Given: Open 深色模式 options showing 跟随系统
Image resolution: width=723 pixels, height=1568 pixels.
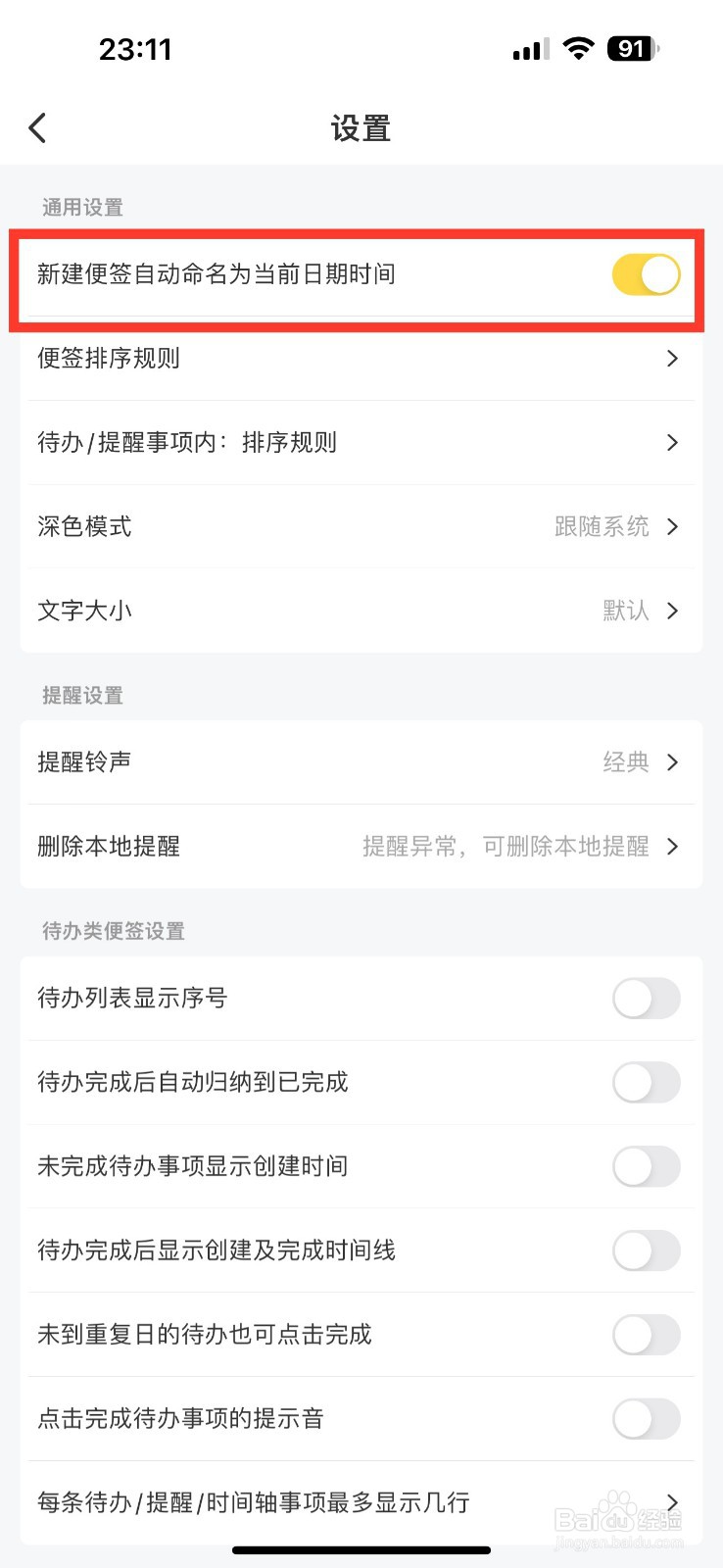Looking at the screenshot, I should point(361,527).
